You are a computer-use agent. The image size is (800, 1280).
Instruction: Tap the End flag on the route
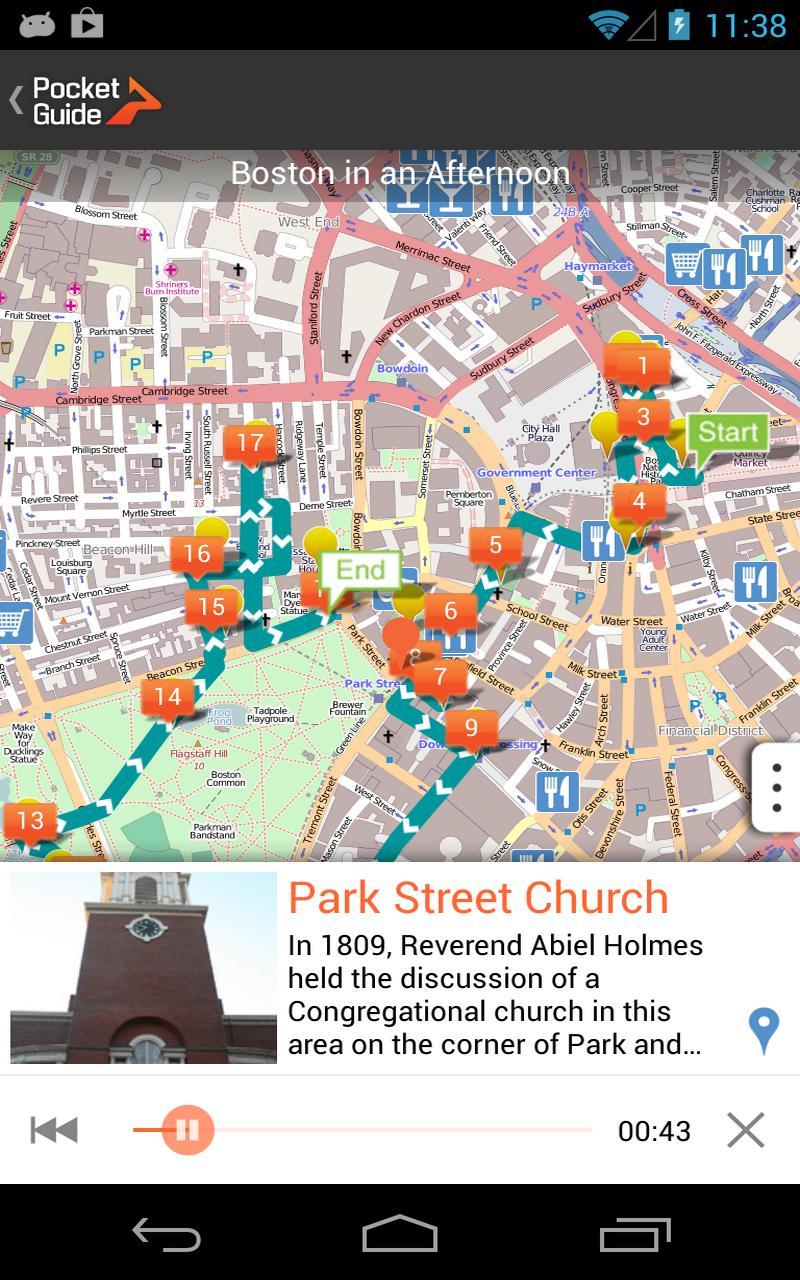(x=360, y=571)
